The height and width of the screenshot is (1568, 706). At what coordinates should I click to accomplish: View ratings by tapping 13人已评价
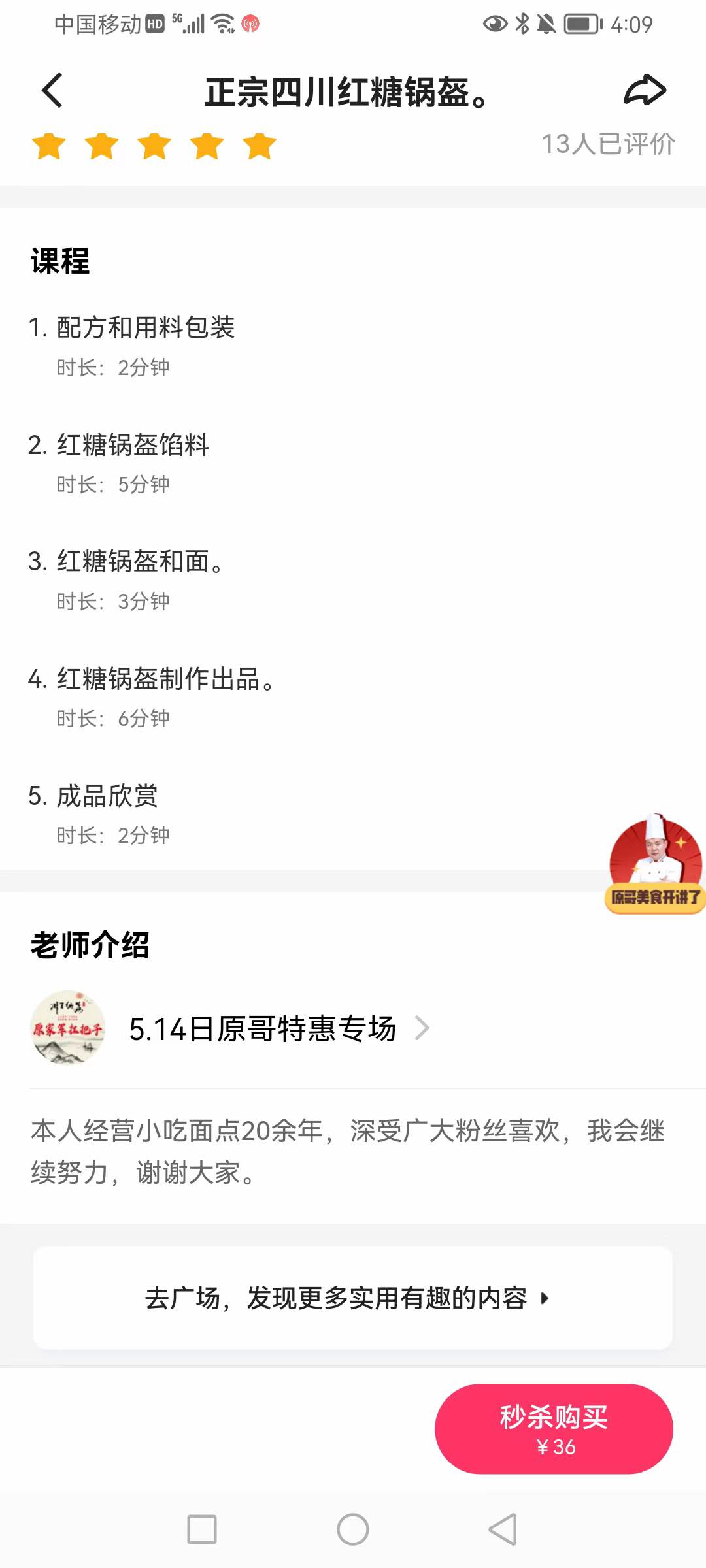point(608,145)
